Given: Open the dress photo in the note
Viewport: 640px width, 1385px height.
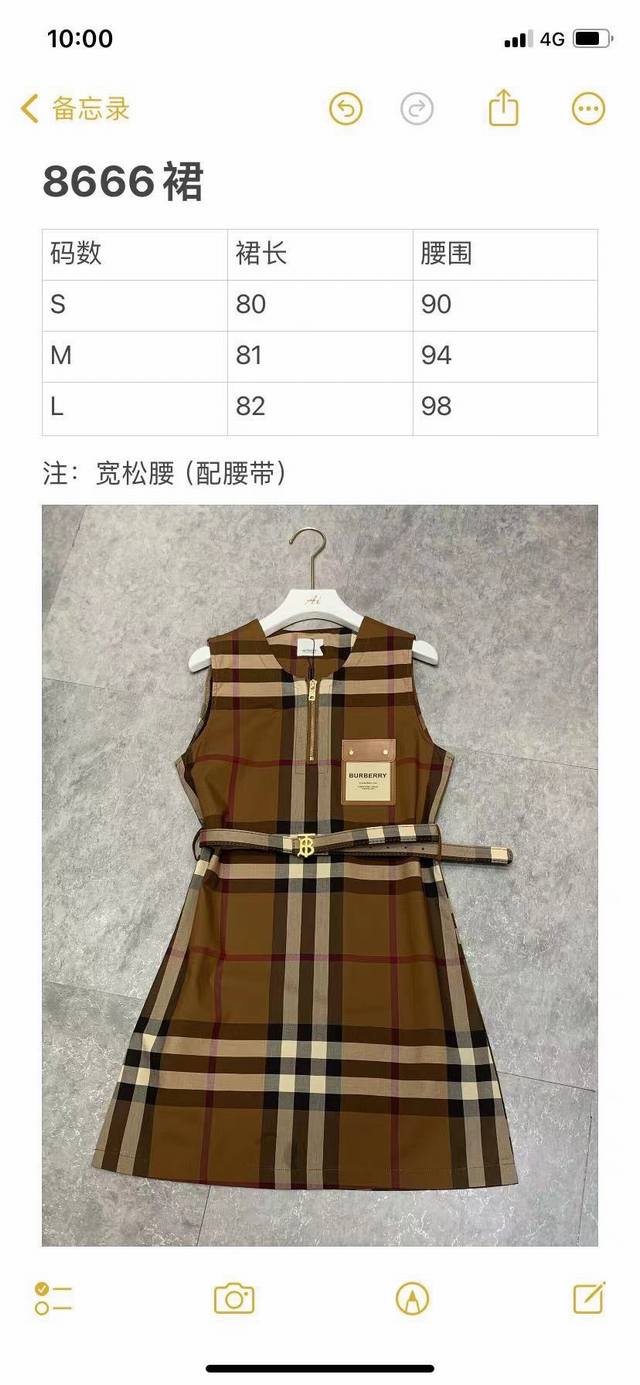Looking at the screenshot, I should (320, 875).
